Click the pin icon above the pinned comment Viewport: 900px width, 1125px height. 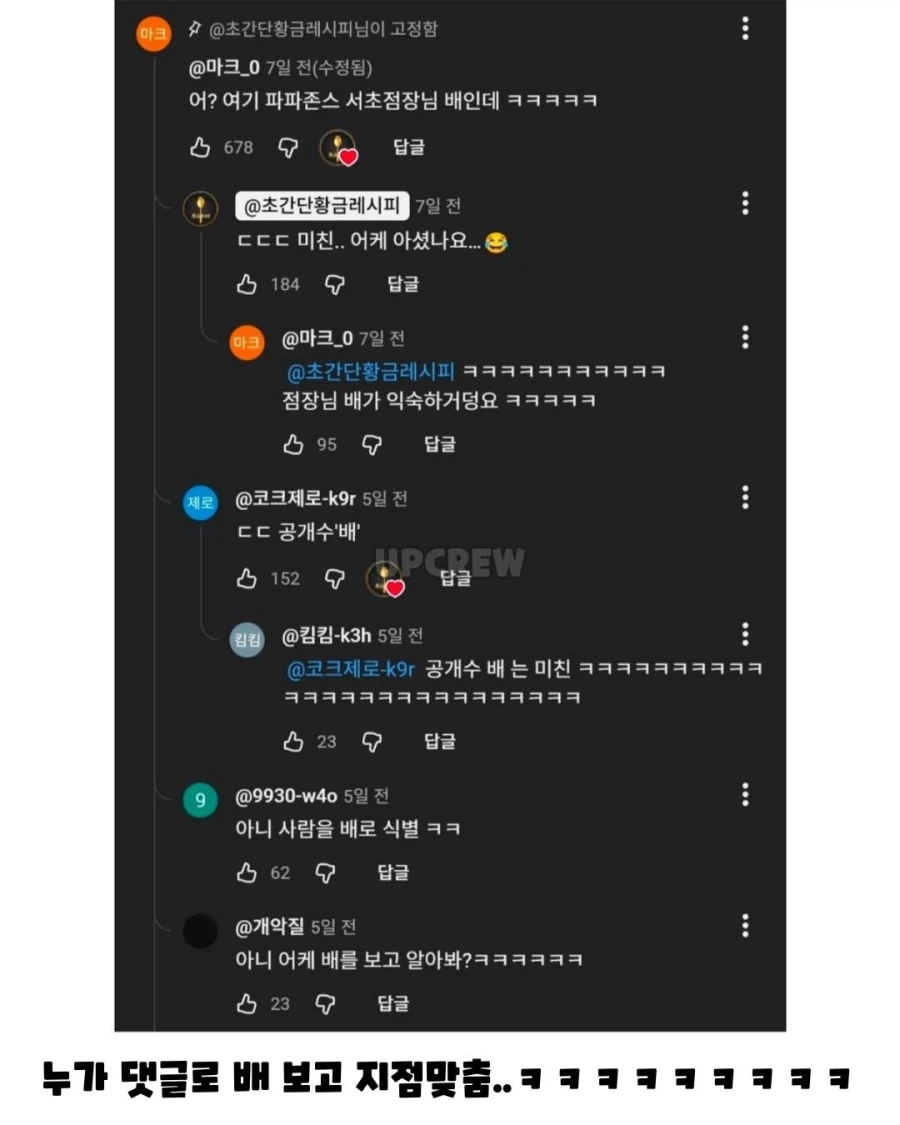tap(196, 31)
